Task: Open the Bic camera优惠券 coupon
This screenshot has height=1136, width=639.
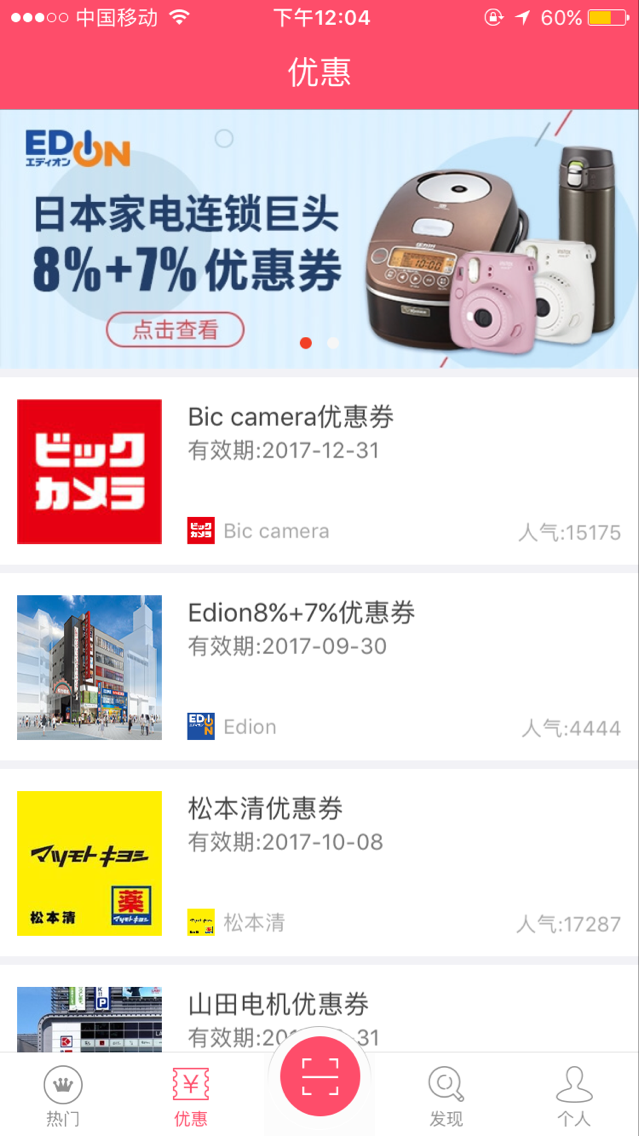Action: (x=320, y=472)
